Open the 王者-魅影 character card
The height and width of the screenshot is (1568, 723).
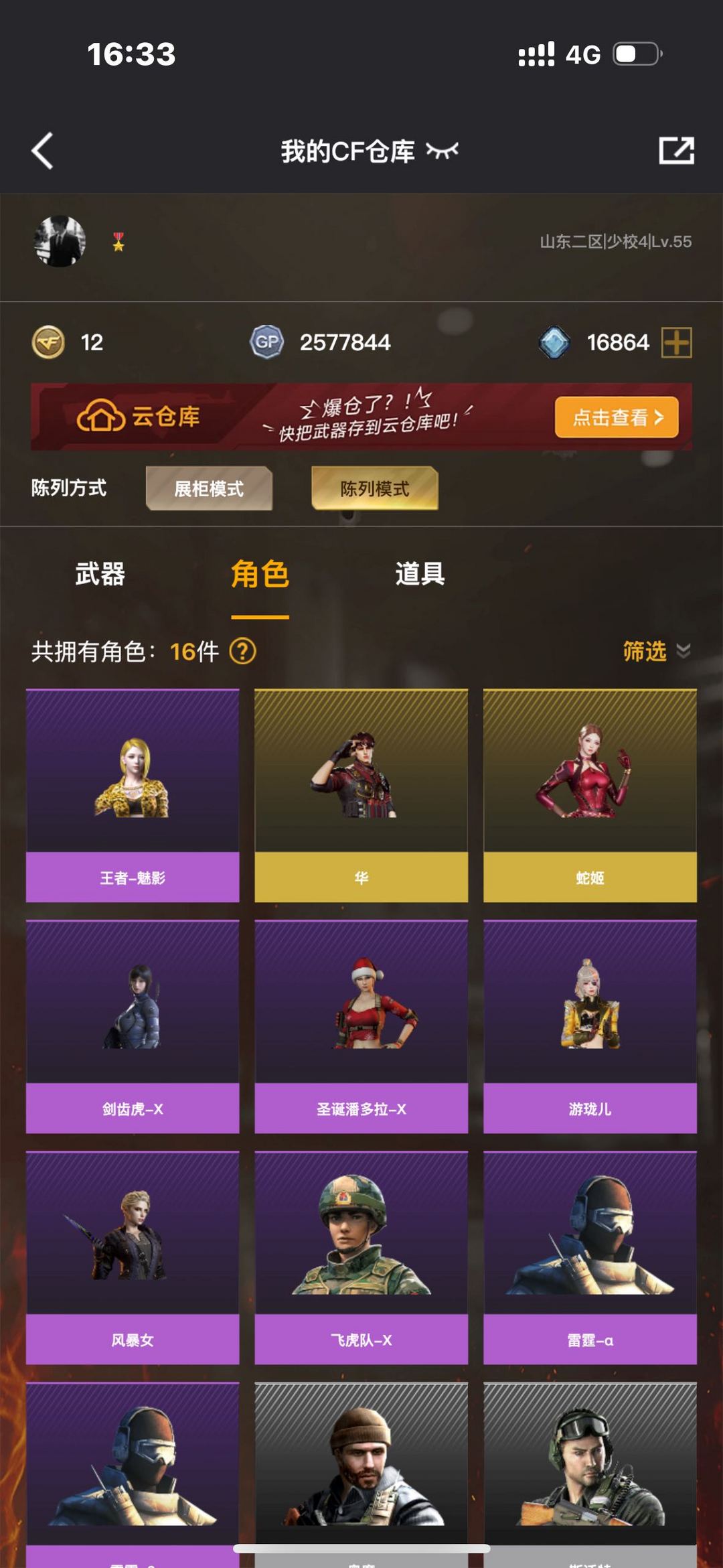click(133, 796)
